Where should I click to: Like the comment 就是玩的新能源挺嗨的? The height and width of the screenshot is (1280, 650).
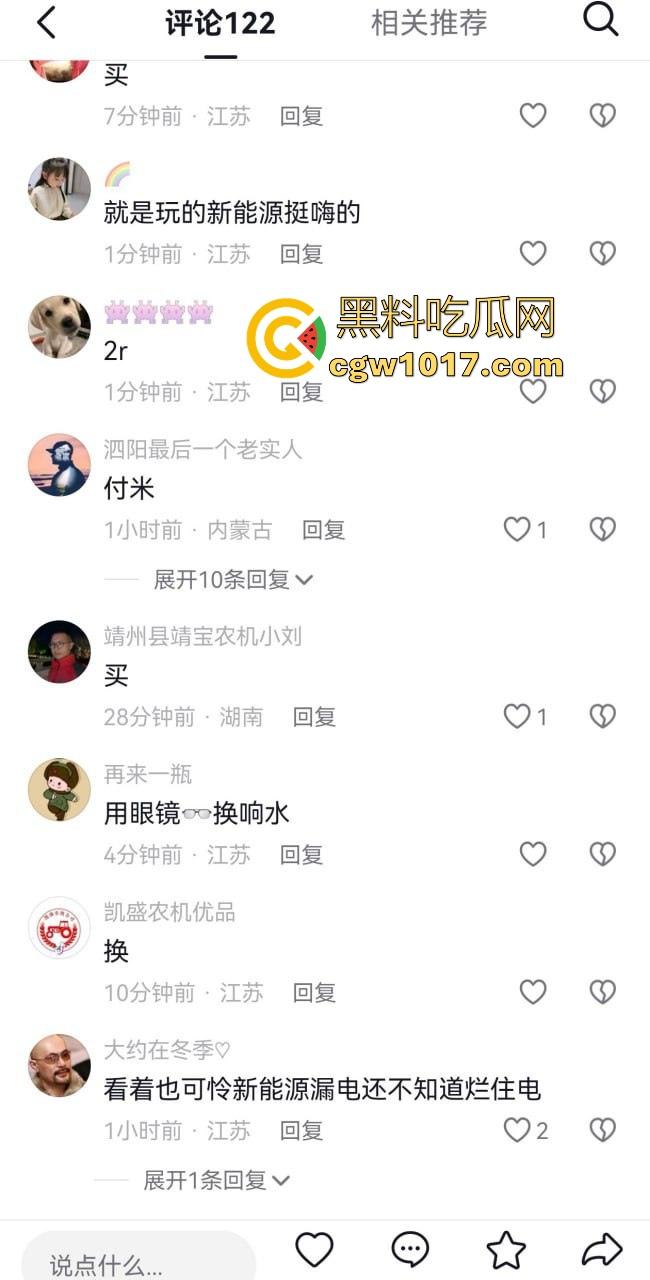533,254
